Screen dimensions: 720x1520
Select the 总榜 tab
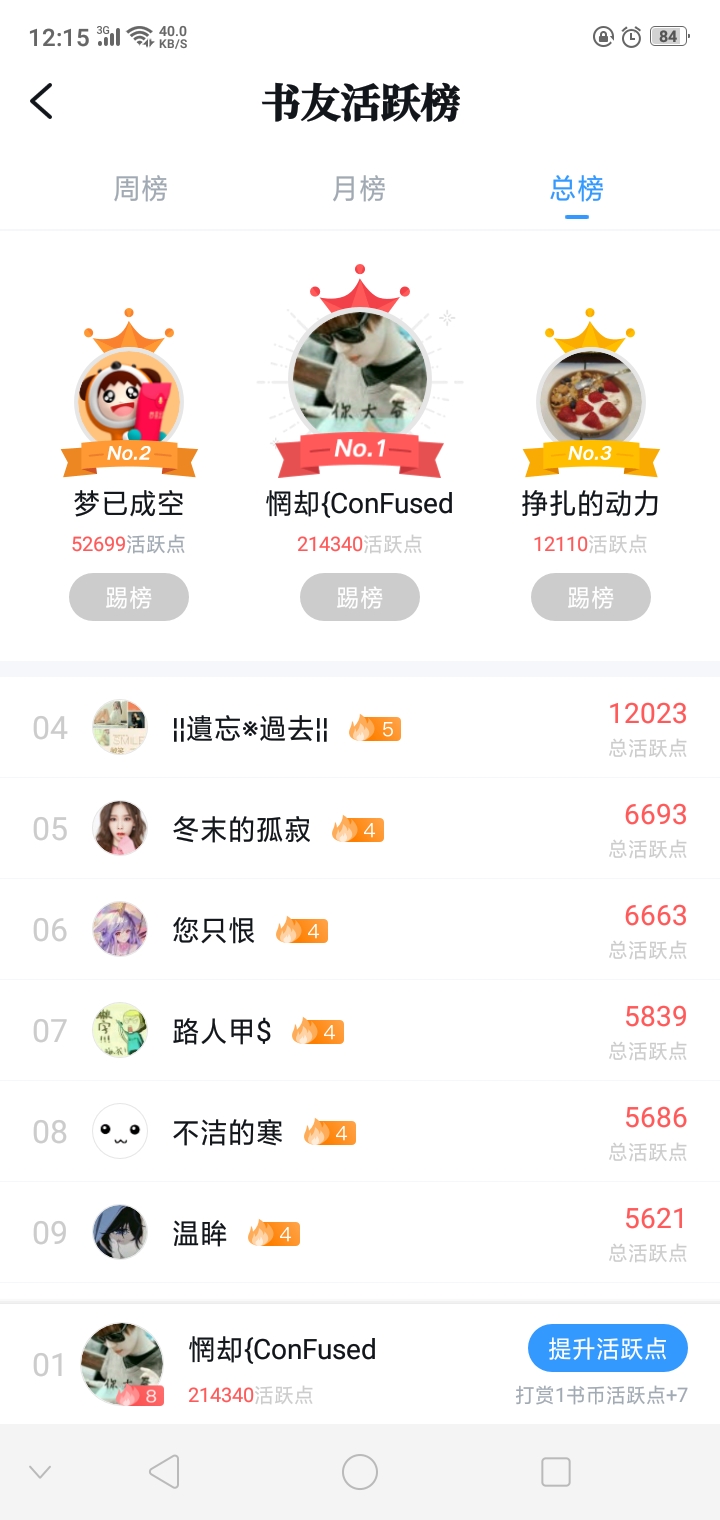coord(577,189)
